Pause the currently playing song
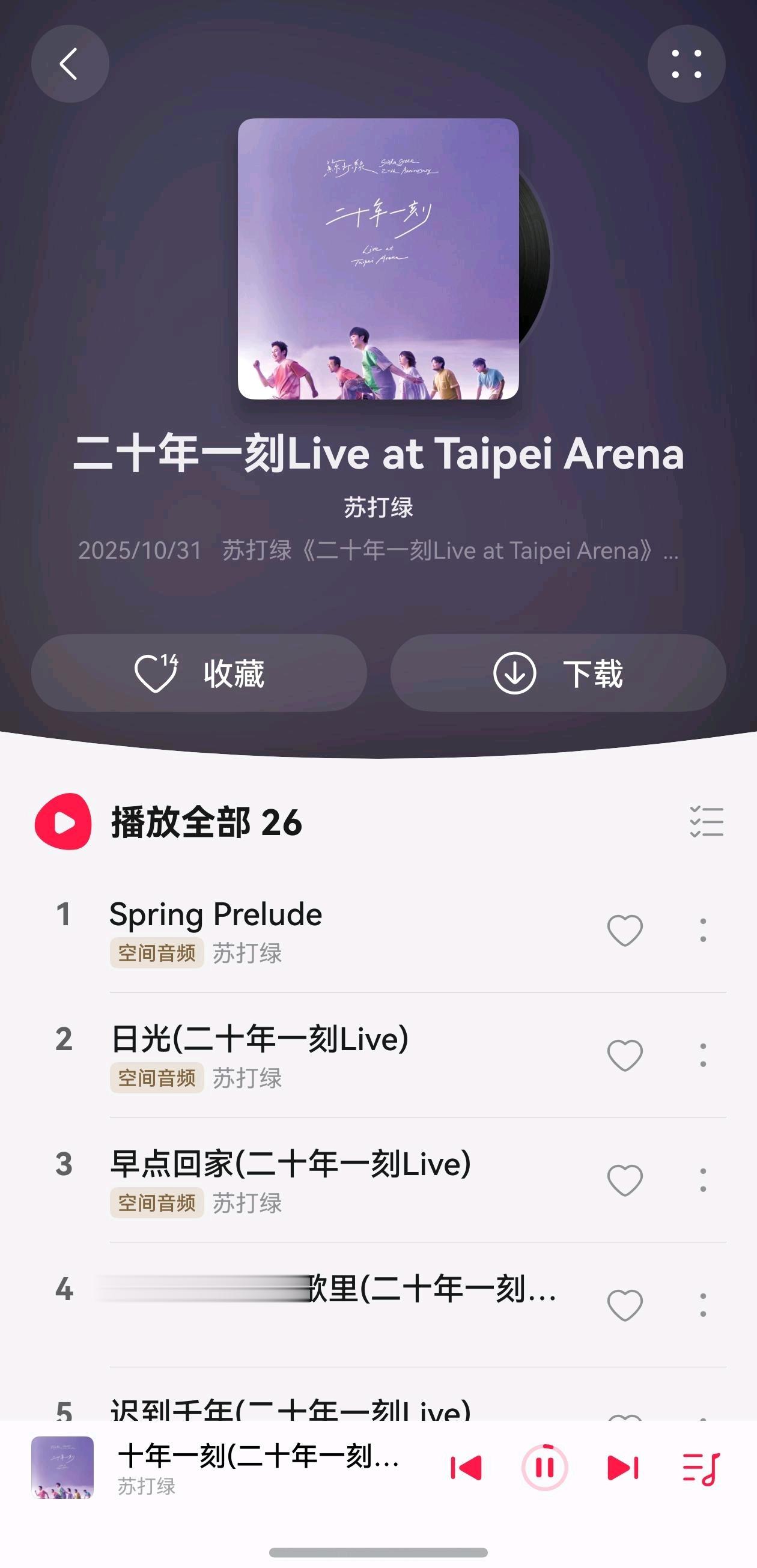Image resolution: width=757 pixels, height=1568 pixels. (x=545, y=1468)
